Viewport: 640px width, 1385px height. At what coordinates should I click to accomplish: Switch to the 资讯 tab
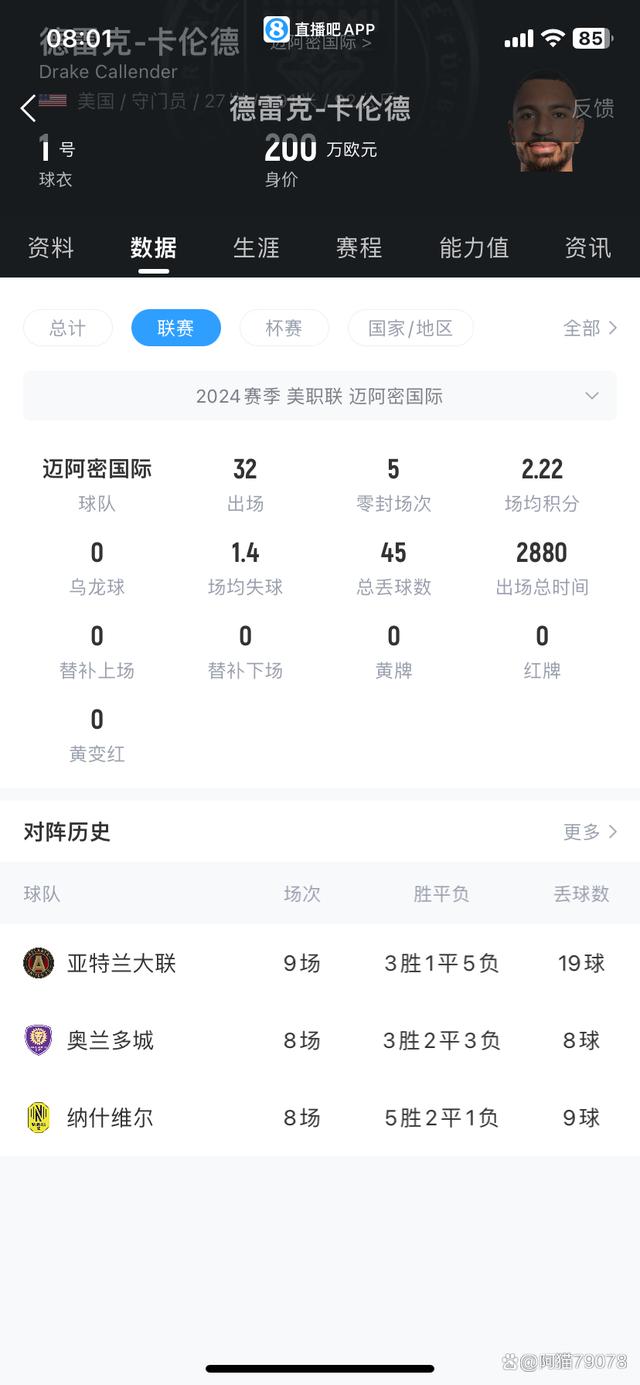point(587,247)
